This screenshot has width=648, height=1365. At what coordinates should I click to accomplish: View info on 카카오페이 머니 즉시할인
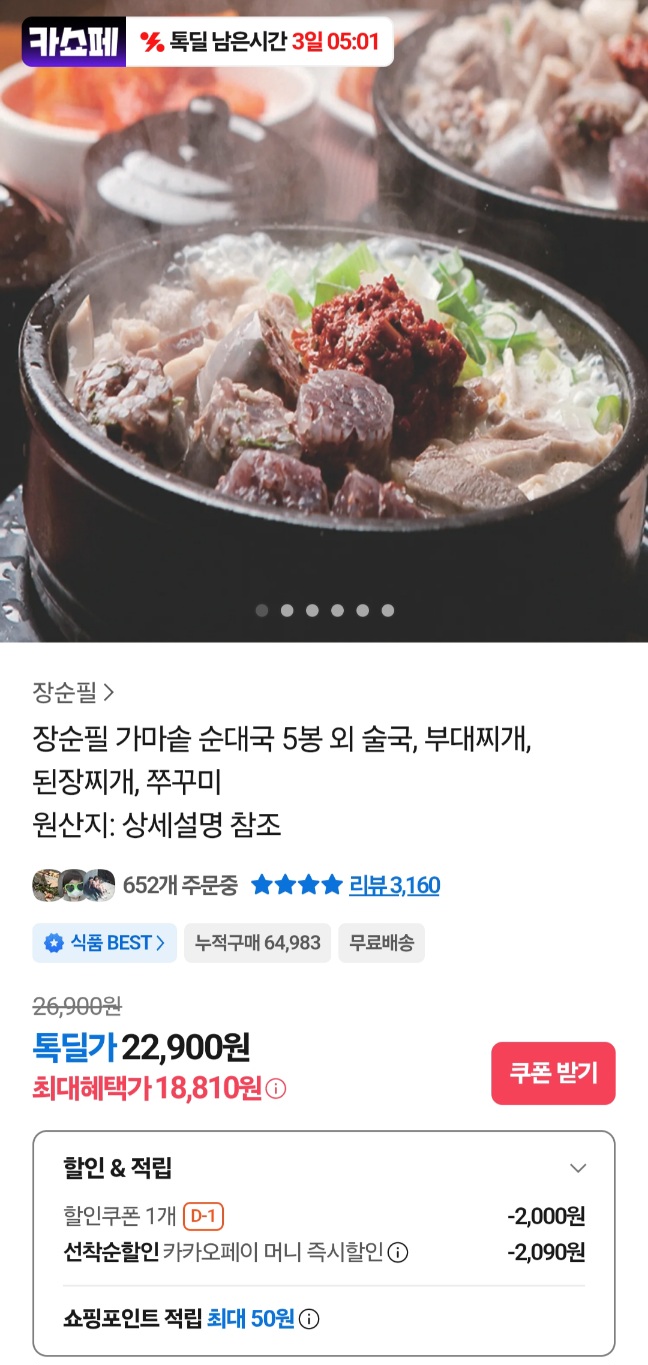coord(398,1252)
